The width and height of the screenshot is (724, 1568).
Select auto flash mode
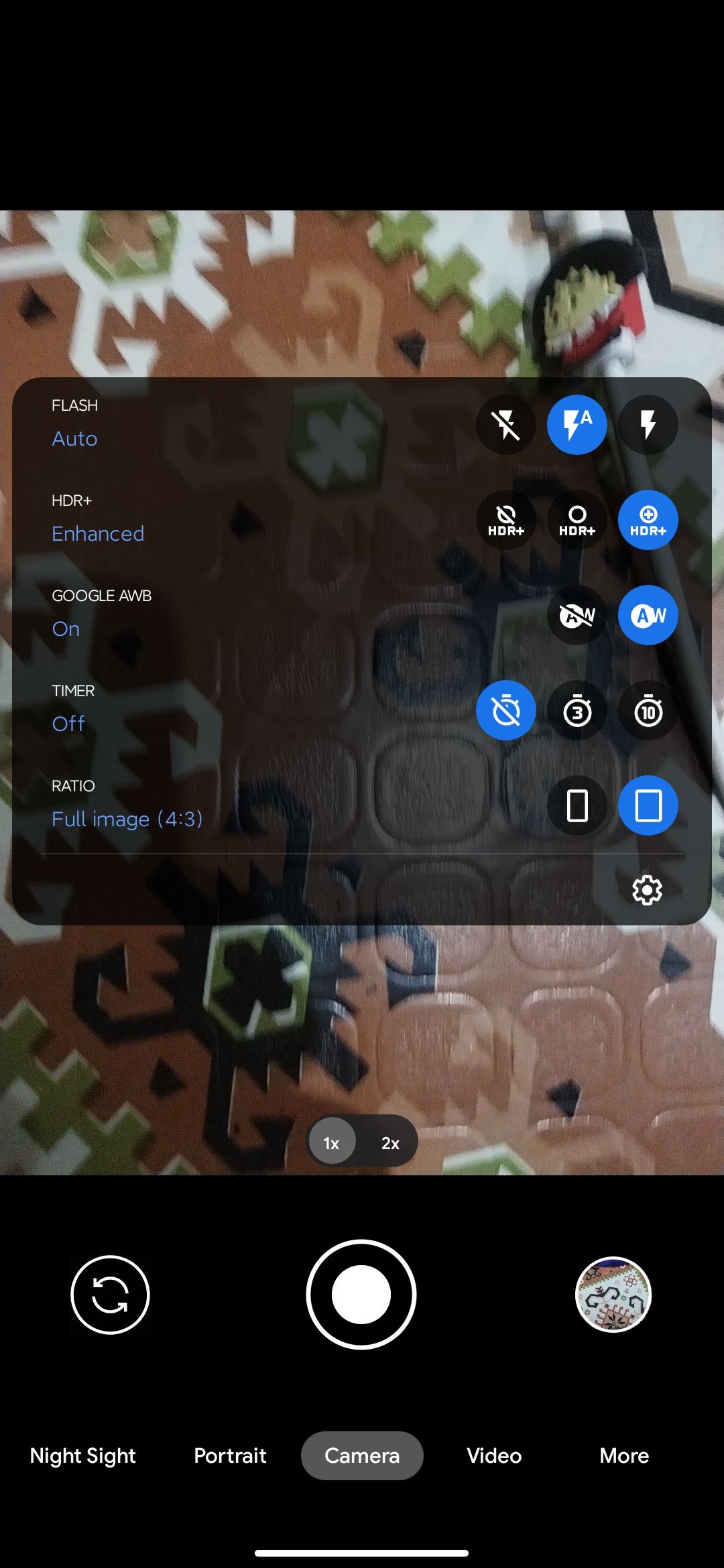coord(577,425)
